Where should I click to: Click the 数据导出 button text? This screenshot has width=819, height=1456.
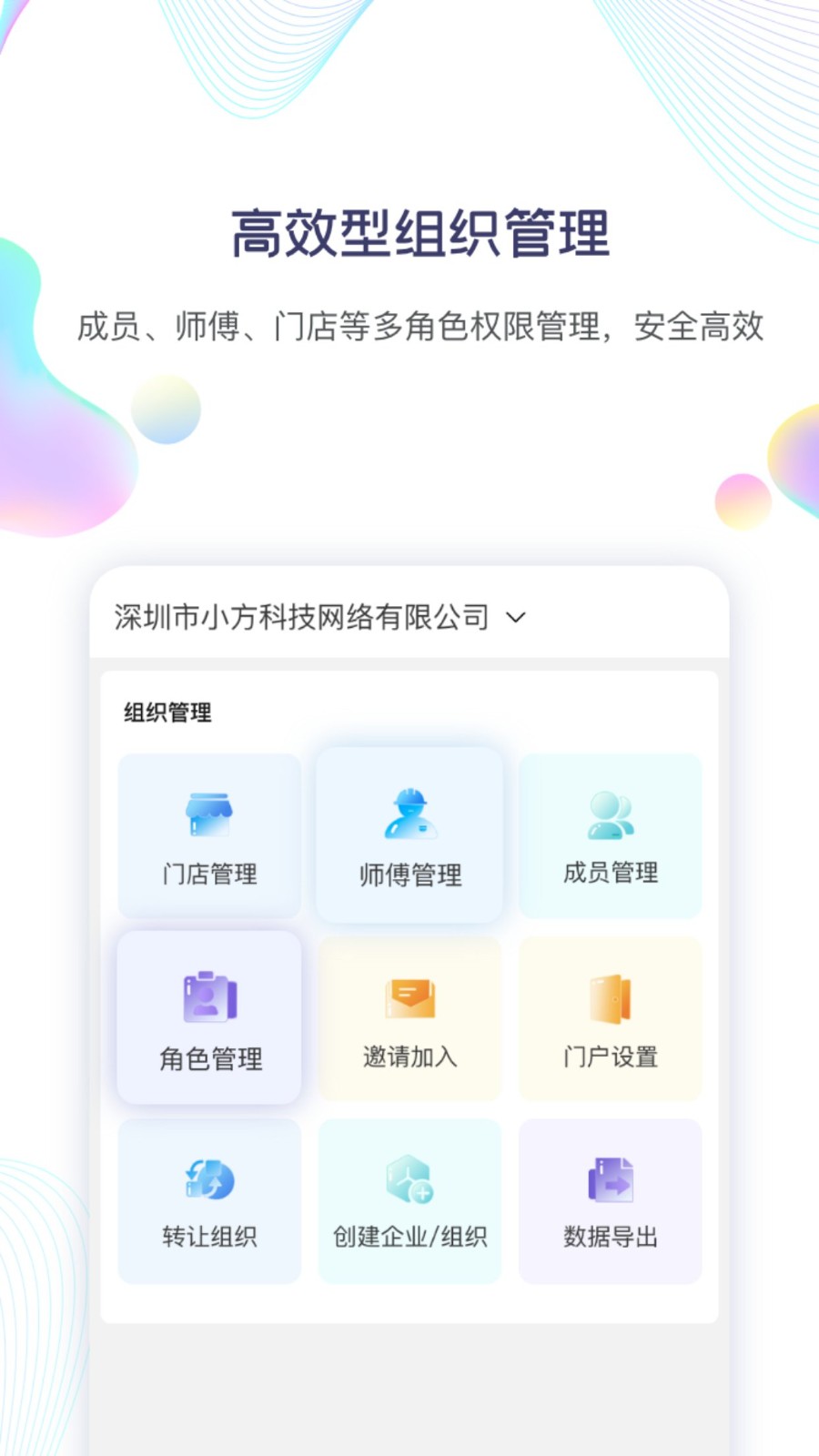(612, 1238)
